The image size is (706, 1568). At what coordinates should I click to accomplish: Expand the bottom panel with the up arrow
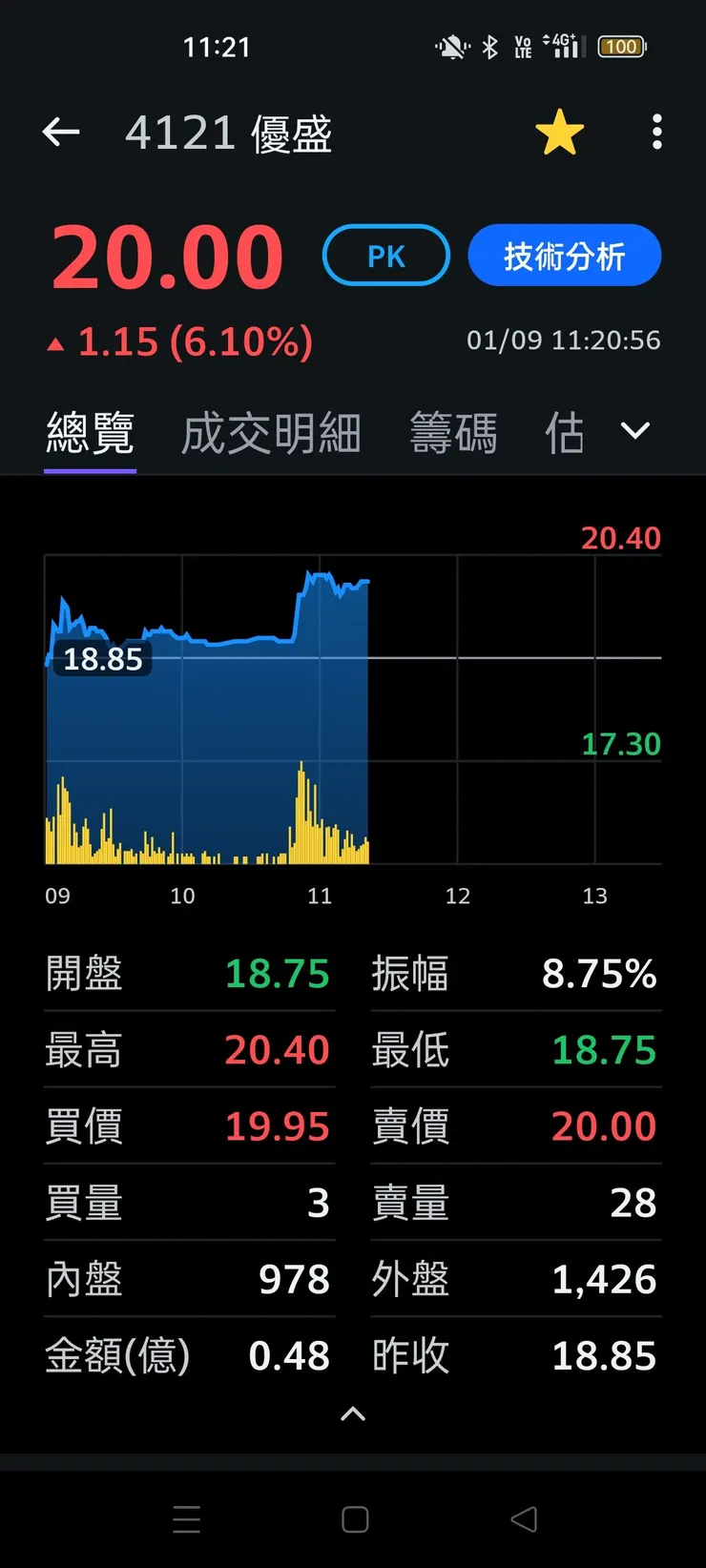point(353,1414)
